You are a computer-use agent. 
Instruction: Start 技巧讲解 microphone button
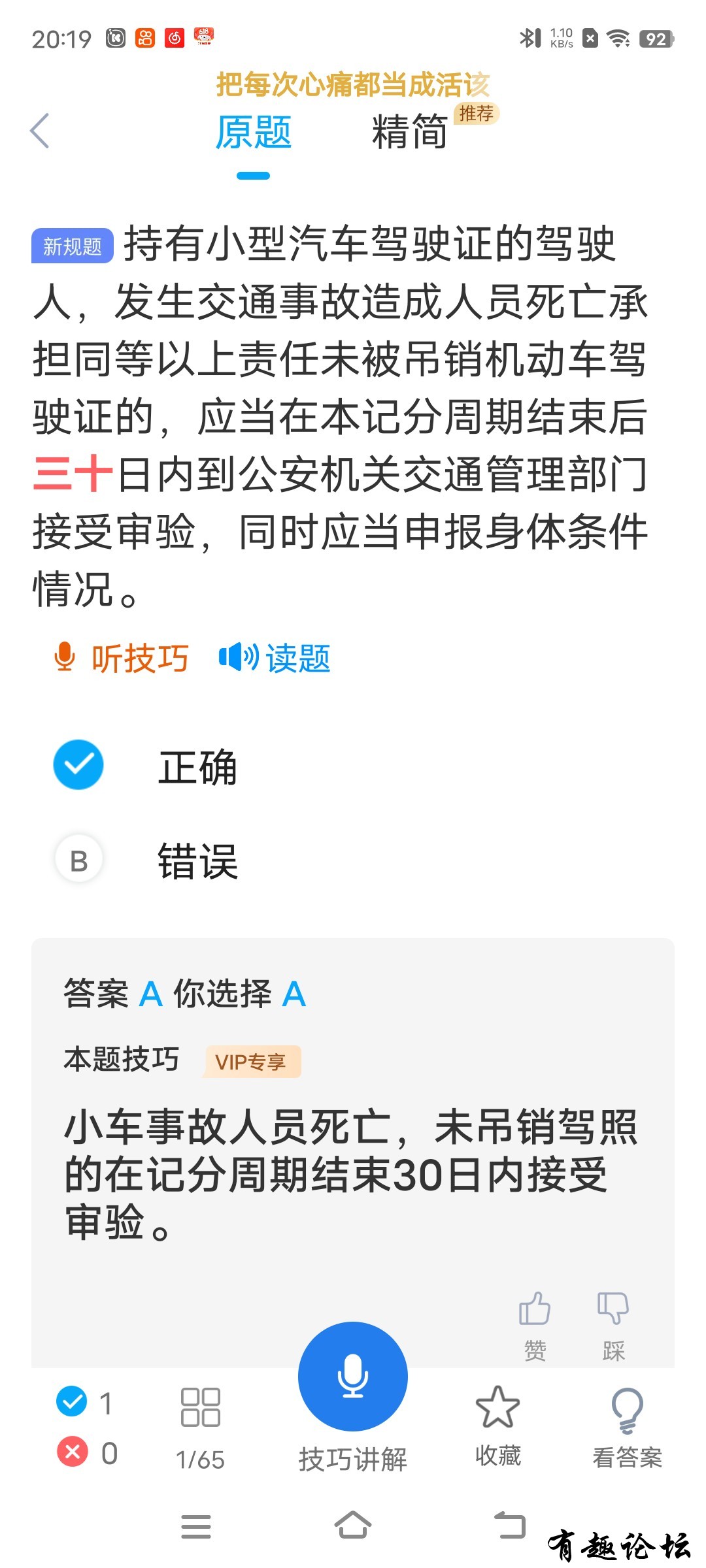[x=353, y=1375]
